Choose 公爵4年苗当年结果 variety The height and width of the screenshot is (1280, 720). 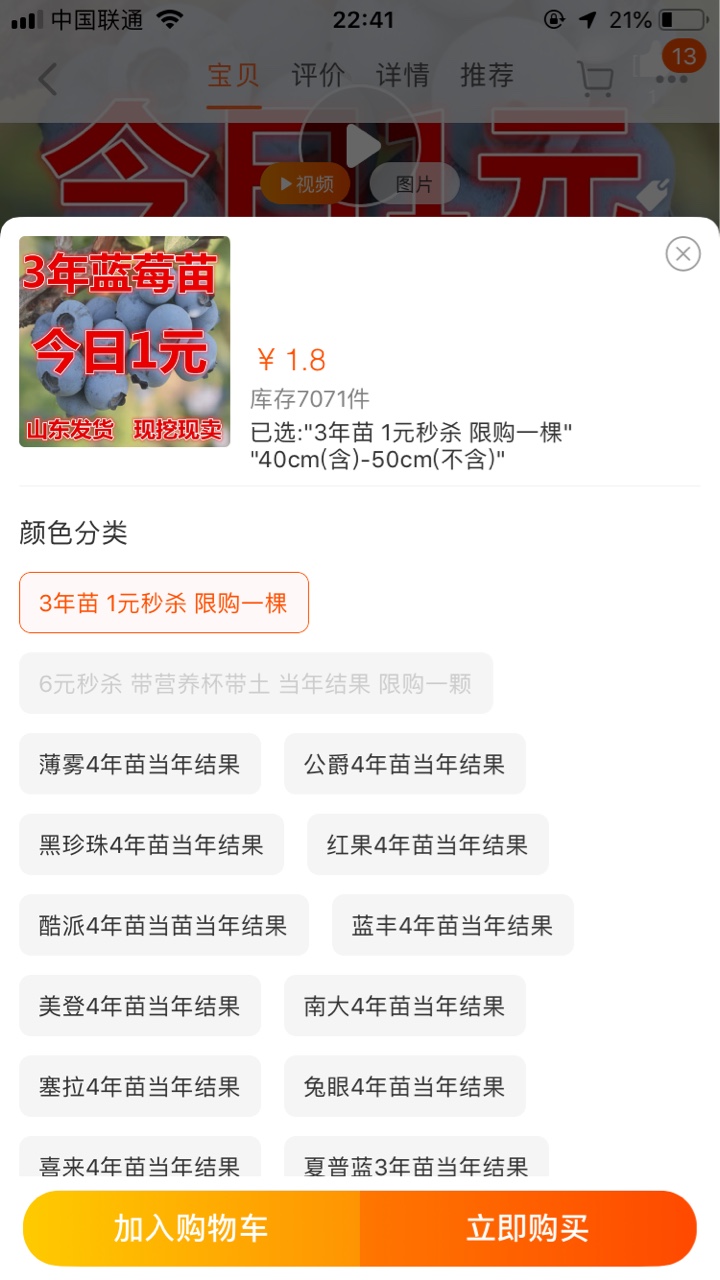[404, 765]
